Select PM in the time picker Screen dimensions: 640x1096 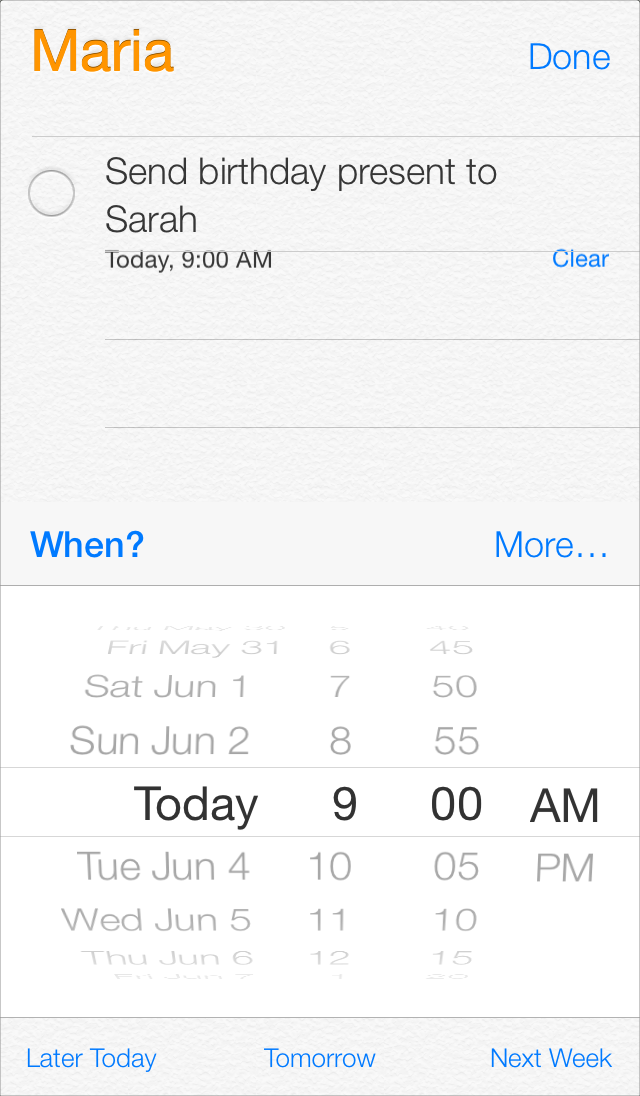(565, 867)
